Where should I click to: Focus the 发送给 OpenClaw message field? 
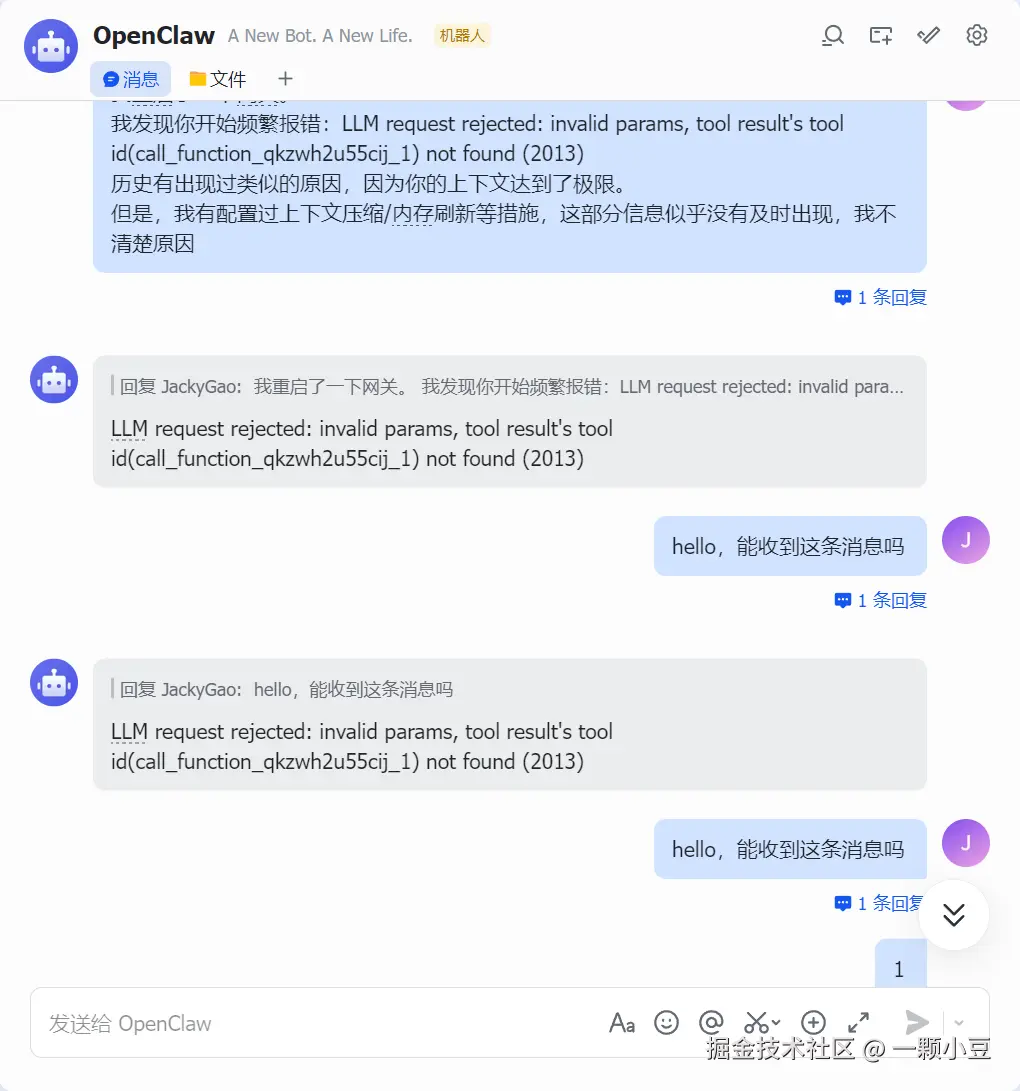pyautogui.click(x=300, y=1023)
